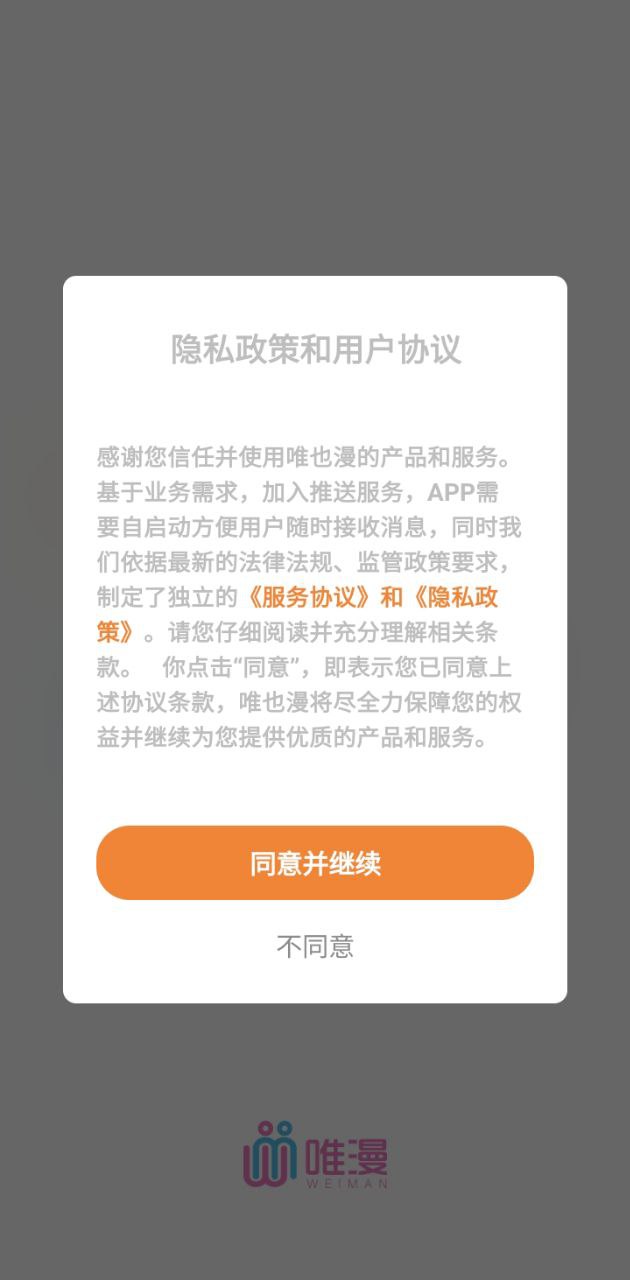Decline with 不同意
Image resolution: width=630 pixels, height=1280 pixels.
(315, 946)
